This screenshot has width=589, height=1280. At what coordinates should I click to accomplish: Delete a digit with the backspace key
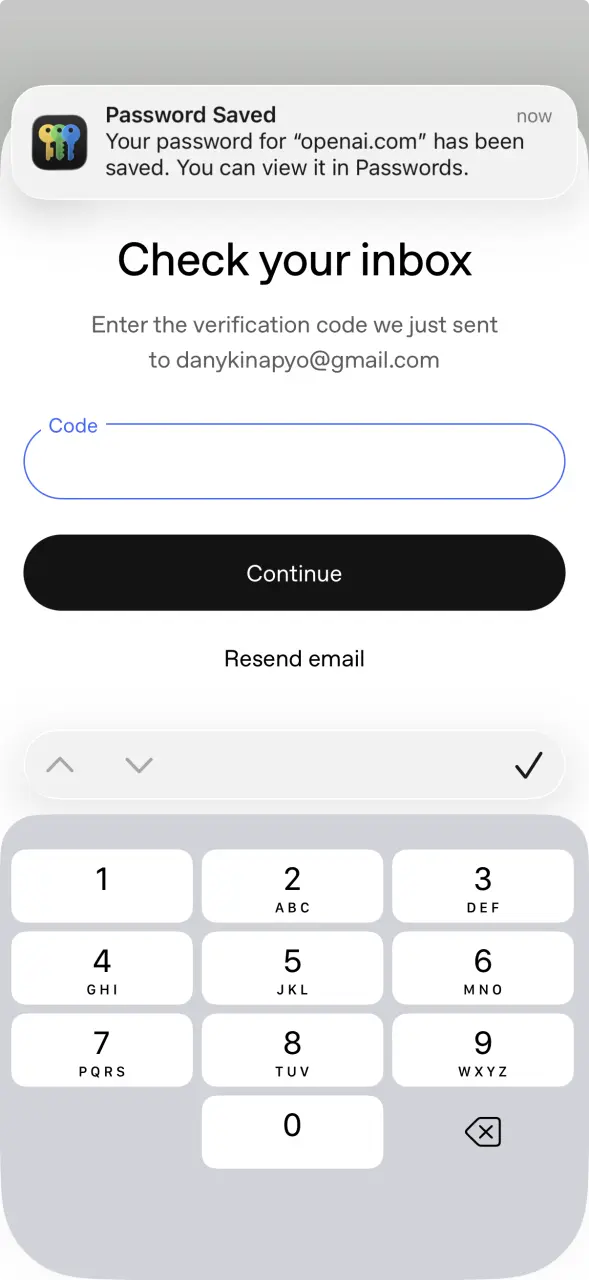(x=483, y=1132)
